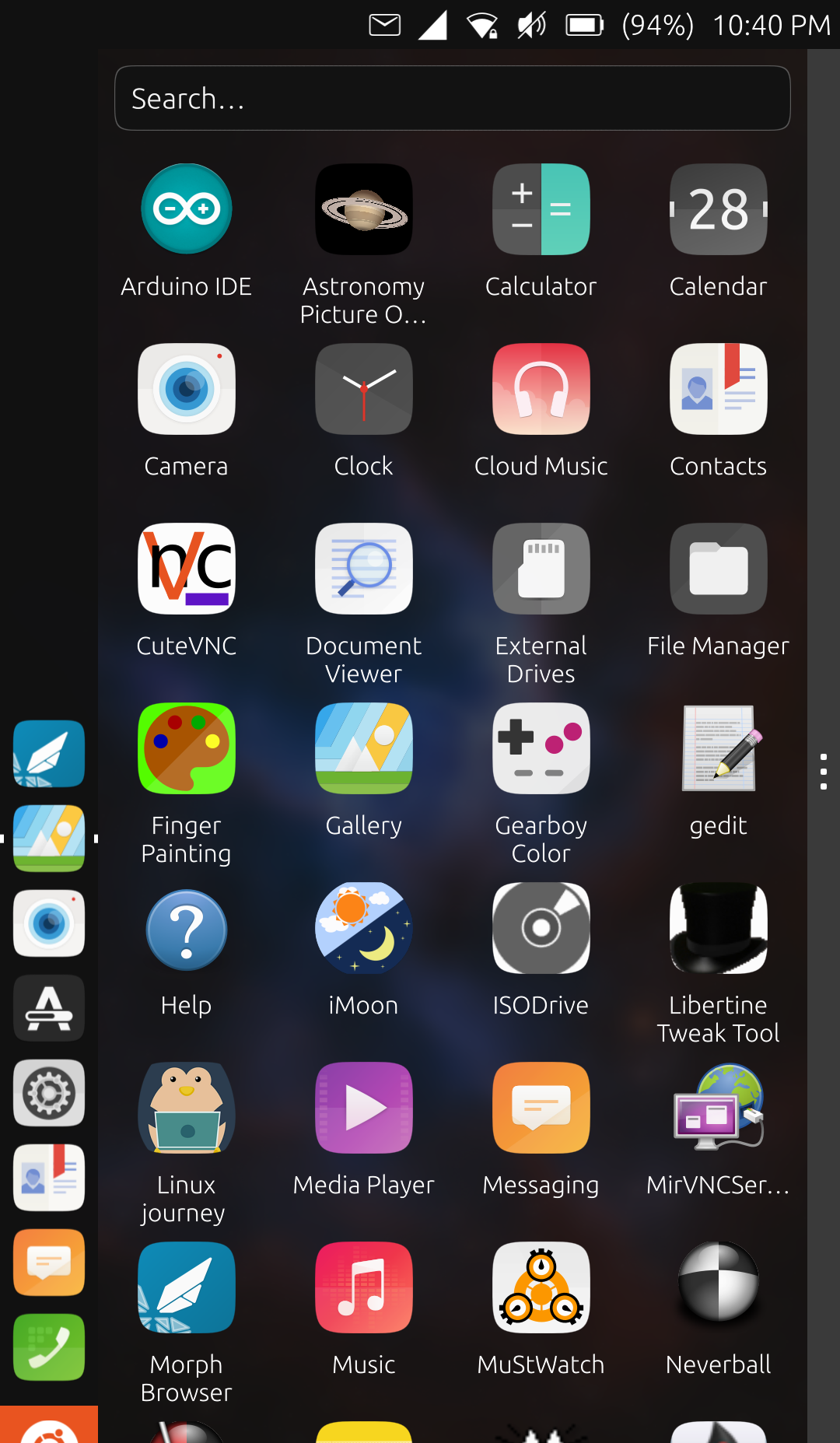Viewport: 840px width, 1443px height.
Task: Open the Help app
Action: 187,929
